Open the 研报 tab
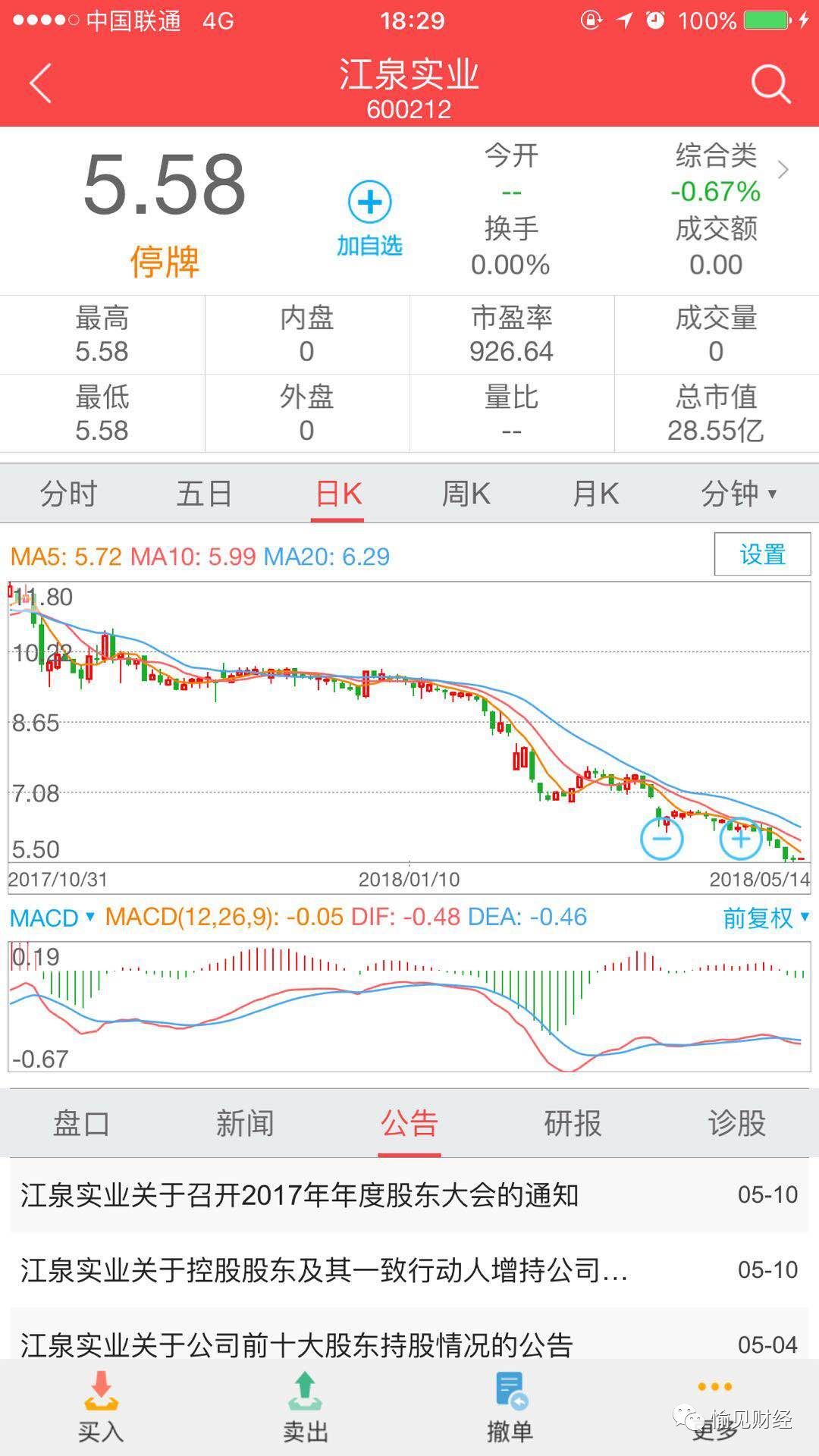Screen dimensions: 819x1456 coord(573,1123)
